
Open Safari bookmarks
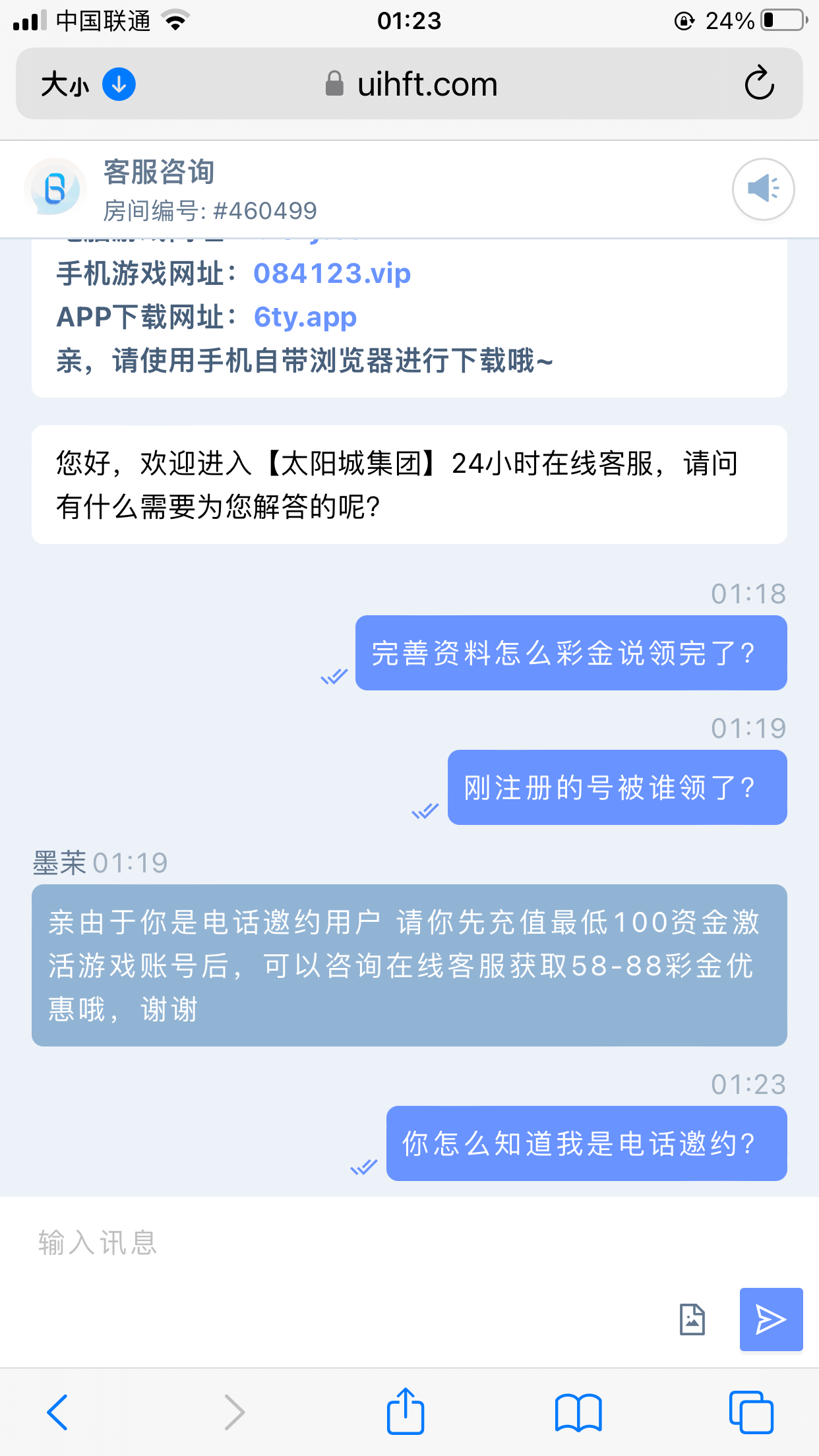[578, 1412]
